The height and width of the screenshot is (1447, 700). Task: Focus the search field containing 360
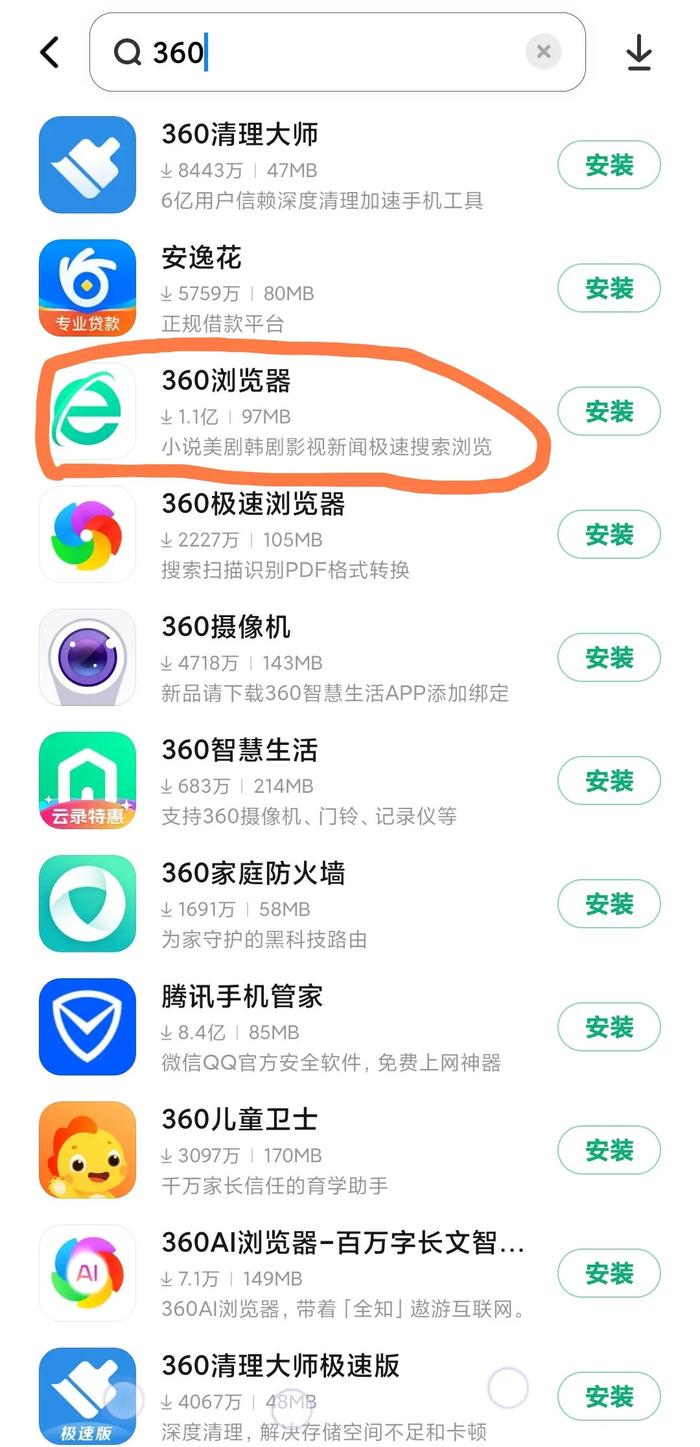(337, 52)
